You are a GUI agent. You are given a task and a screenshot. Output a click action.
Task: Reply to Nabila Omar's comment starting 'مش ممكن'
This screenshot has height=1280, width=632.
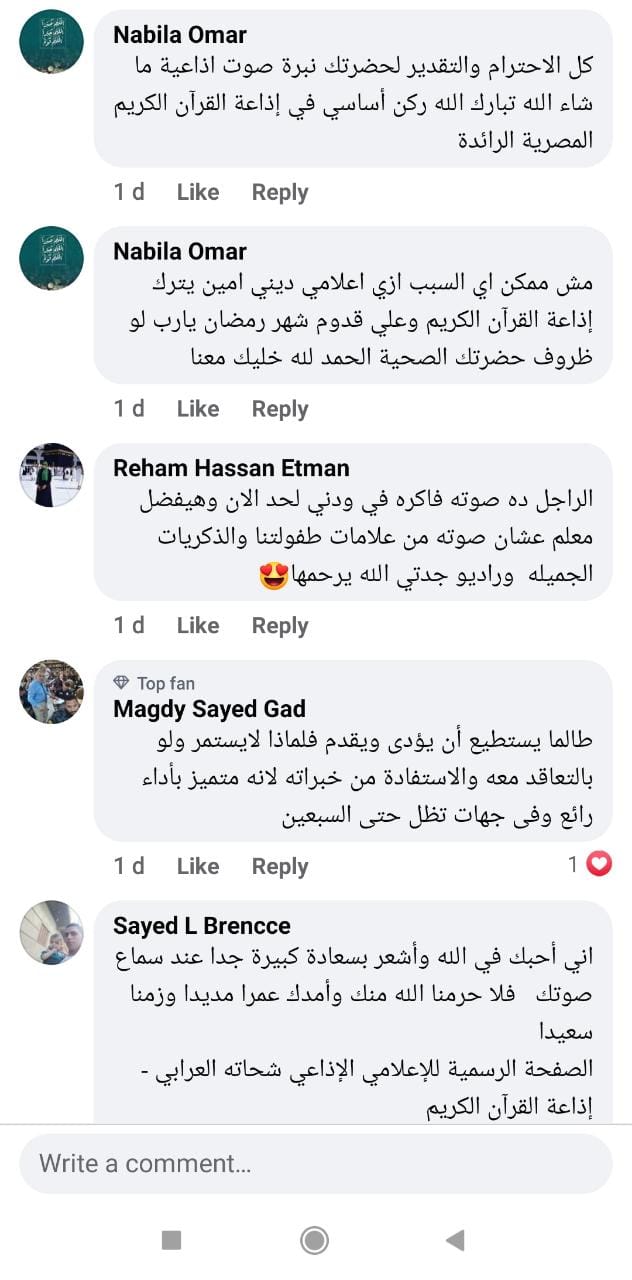tap(279, 409)
